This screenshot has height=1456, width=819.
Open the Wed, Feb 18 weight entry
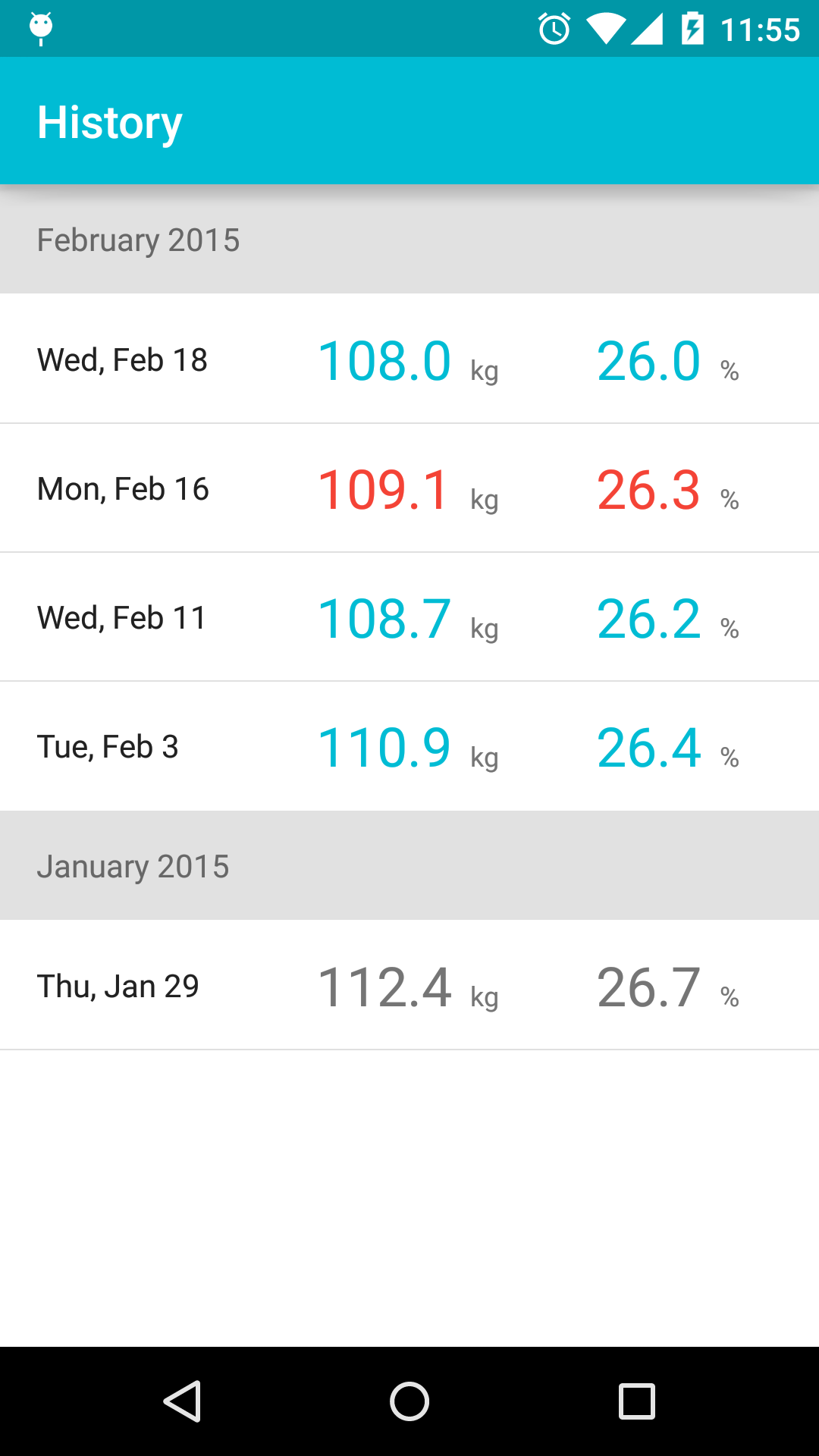(409, 359)
